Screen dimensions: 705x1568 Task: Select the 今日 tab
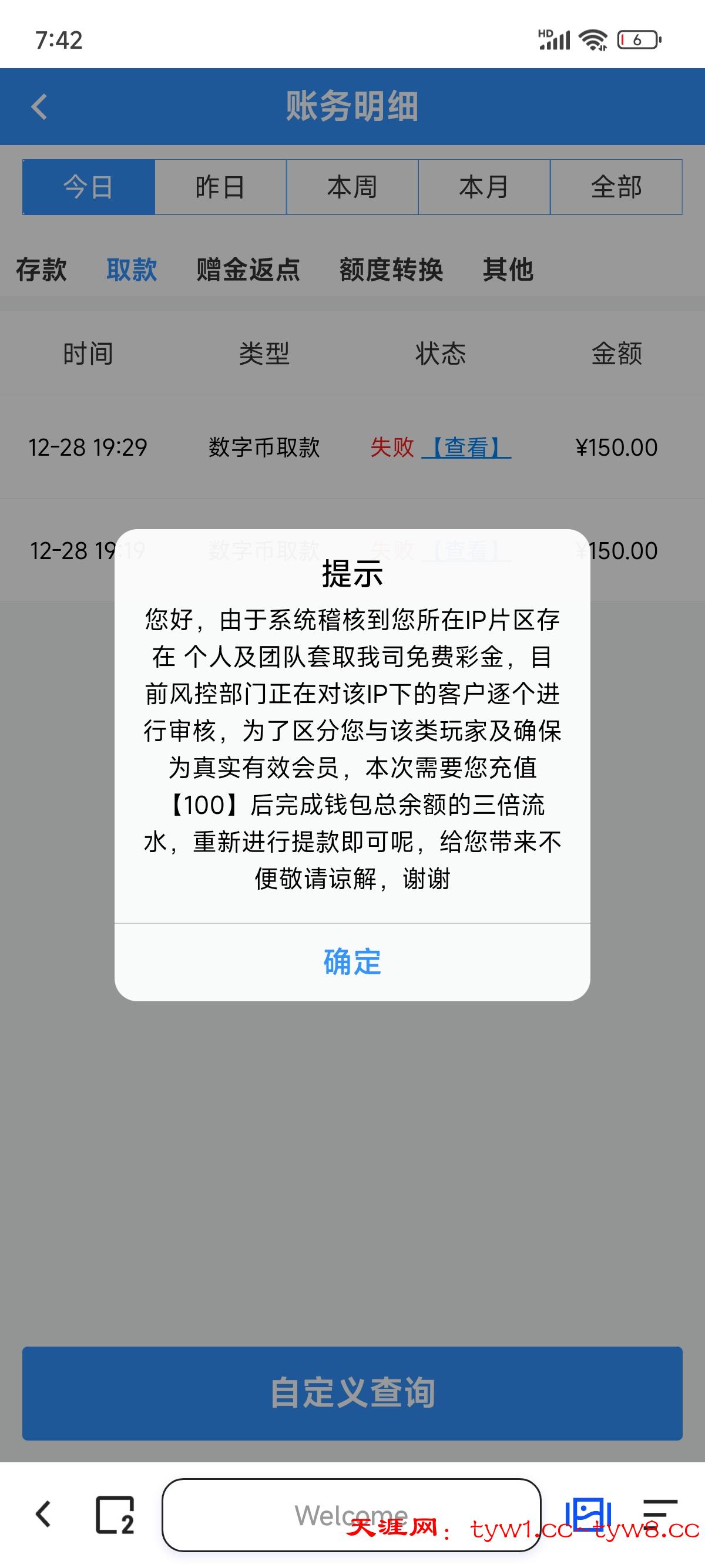pyautogui.click(x=88, y=187)
